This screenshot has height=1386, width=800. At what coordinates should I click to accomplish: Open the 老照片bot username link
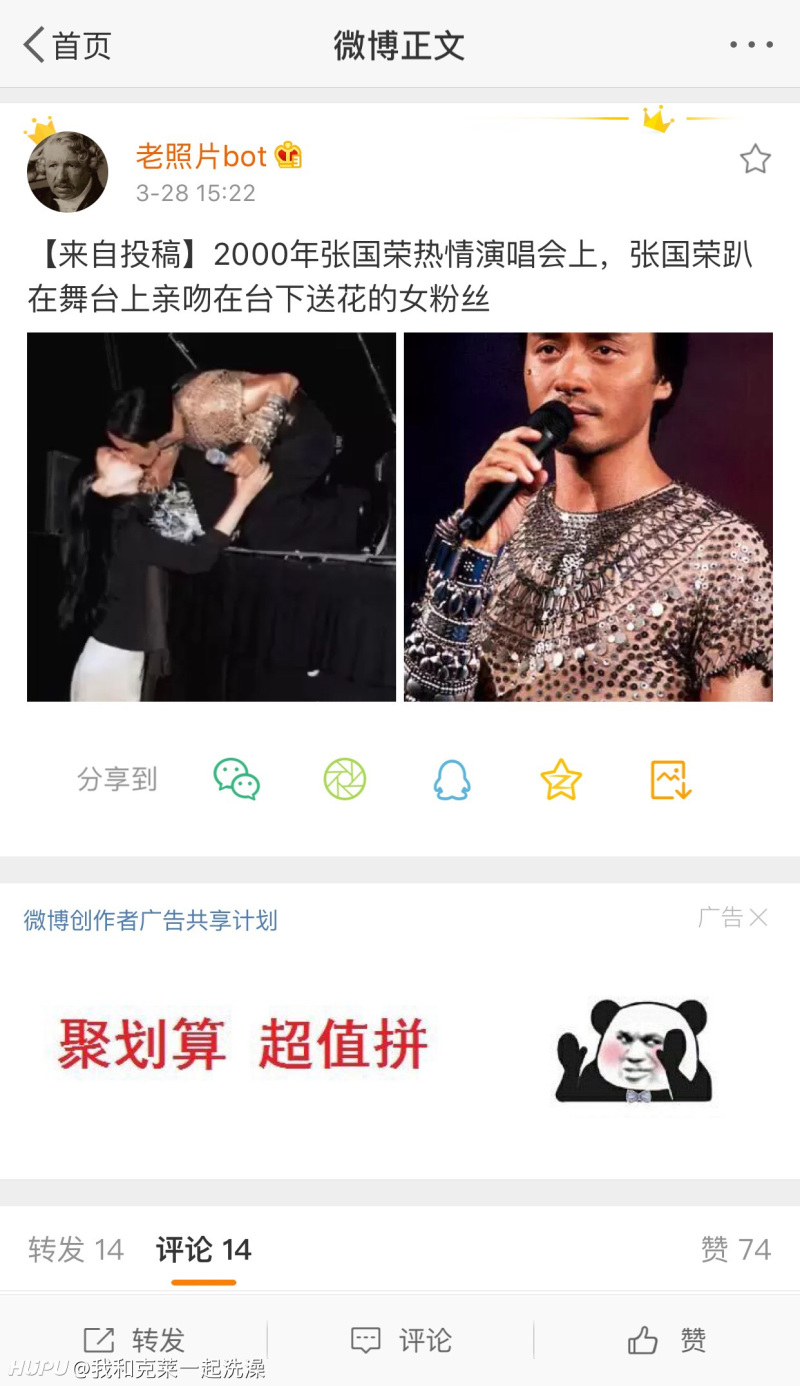pos(201,157)
